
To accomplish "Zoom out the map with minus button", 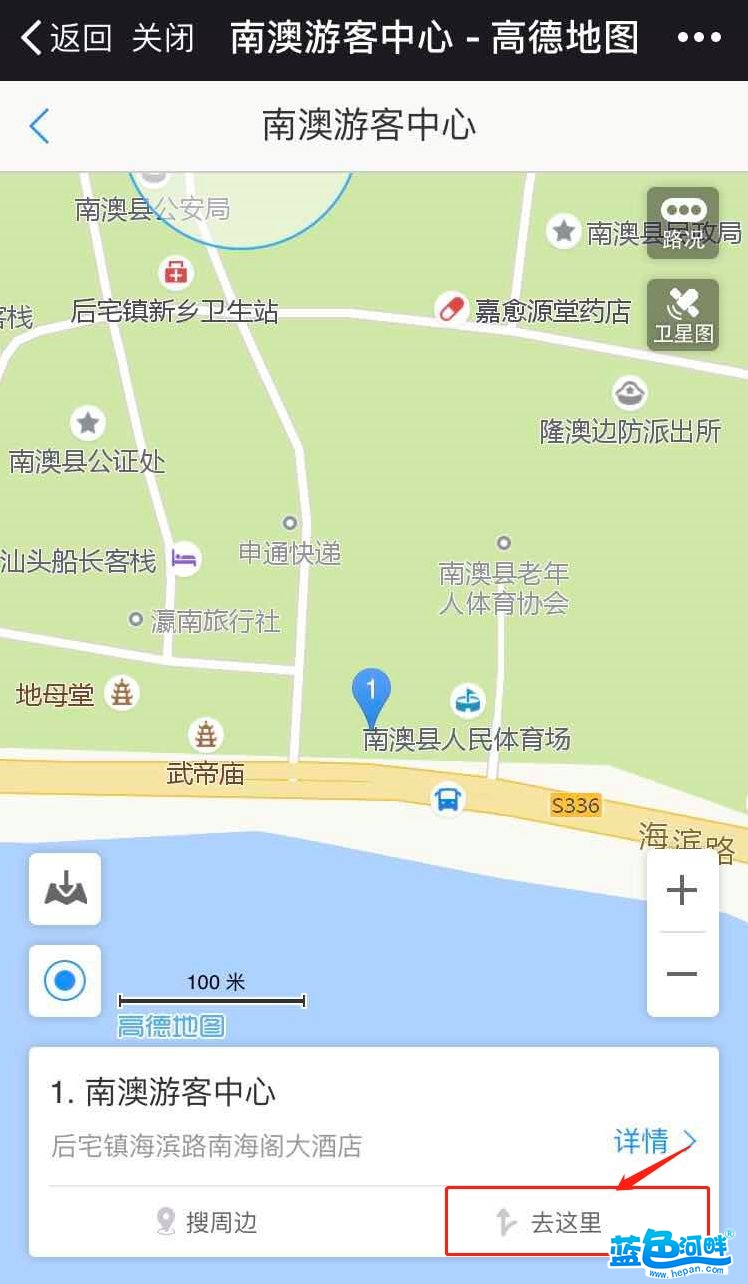I will click(x=682, y=974).
